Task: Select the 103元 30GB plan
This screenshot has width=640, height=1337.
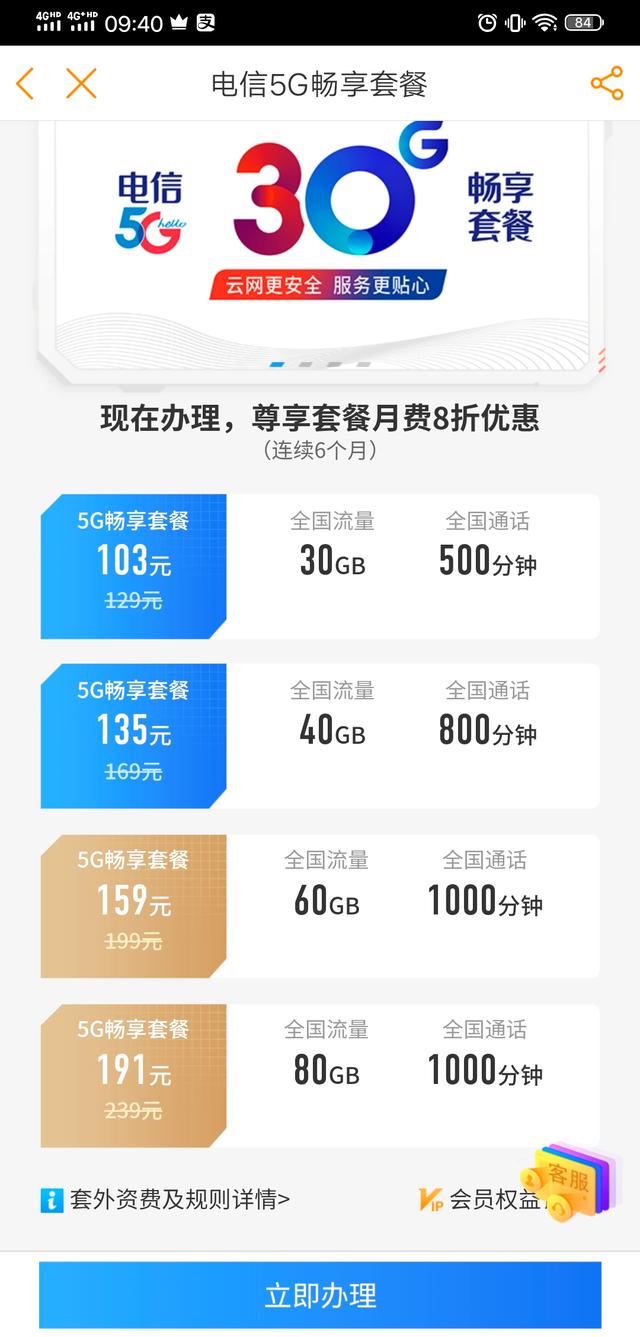Action: tap(320, 566)
